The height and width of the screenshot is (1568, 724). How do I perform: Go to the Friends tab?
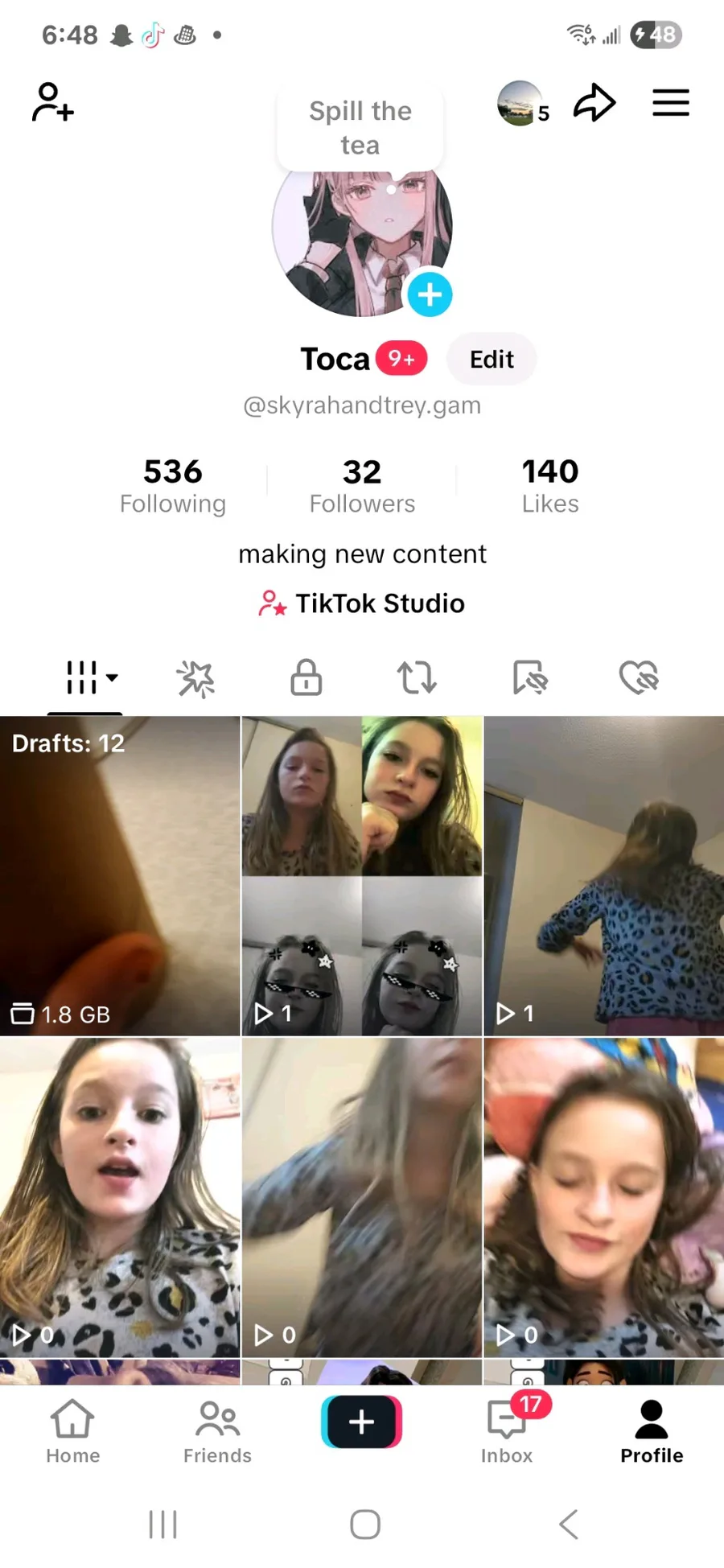tap(217, 1432)
